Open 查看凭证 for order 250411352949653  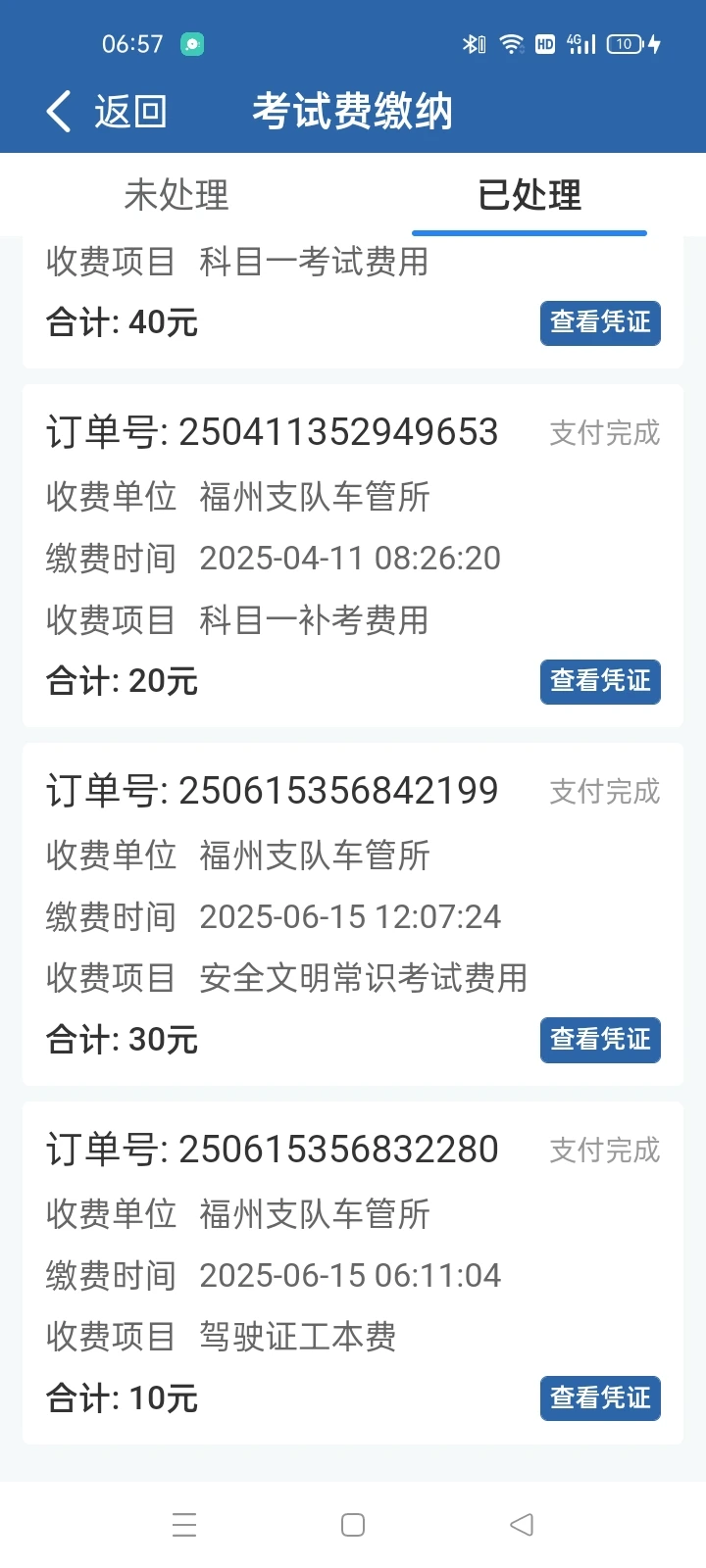pos(600,681)
